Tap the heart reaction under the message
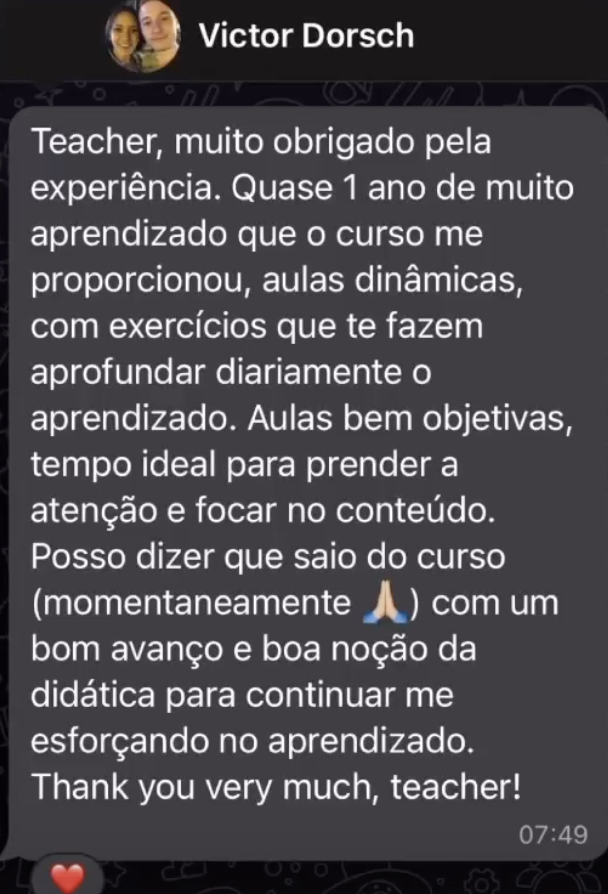Viewport: 608px width, 894px height. pyautogui.click(x=68, y=878)
